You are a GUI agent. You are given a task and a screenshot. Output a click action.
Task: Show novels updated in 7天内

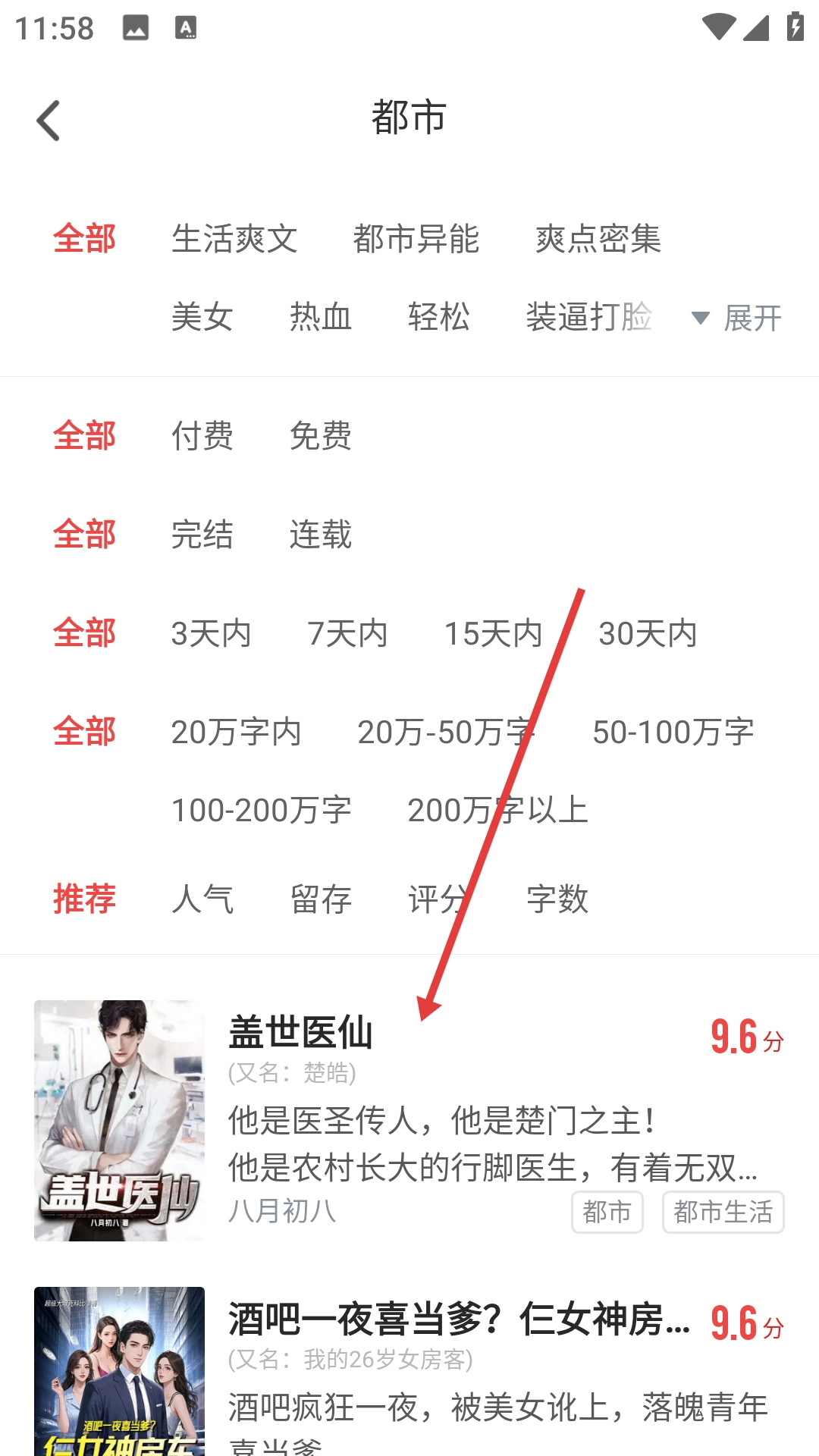click(347, 633)
